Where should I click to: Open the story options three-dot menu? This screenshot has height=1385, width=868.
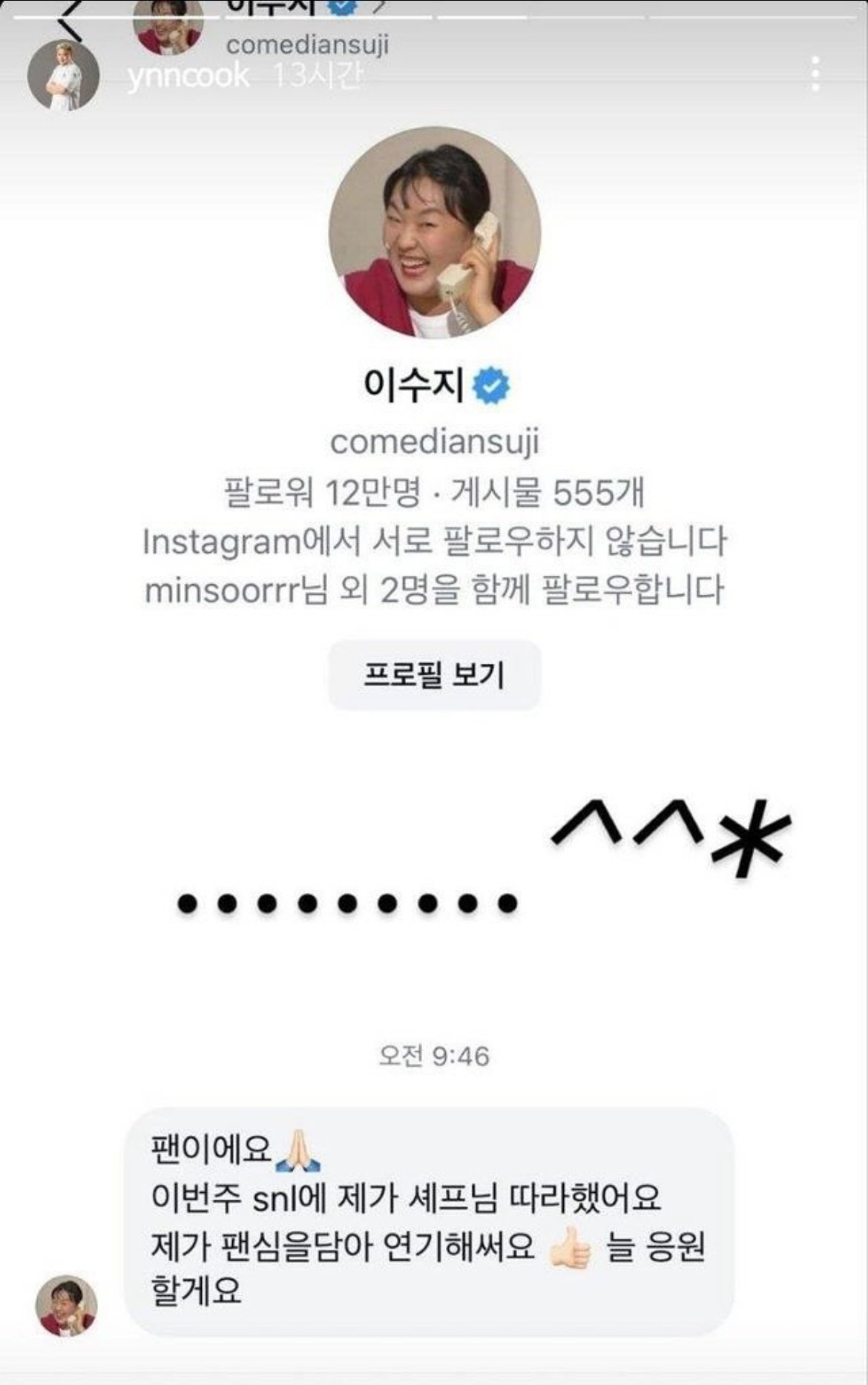click(815, 74)
